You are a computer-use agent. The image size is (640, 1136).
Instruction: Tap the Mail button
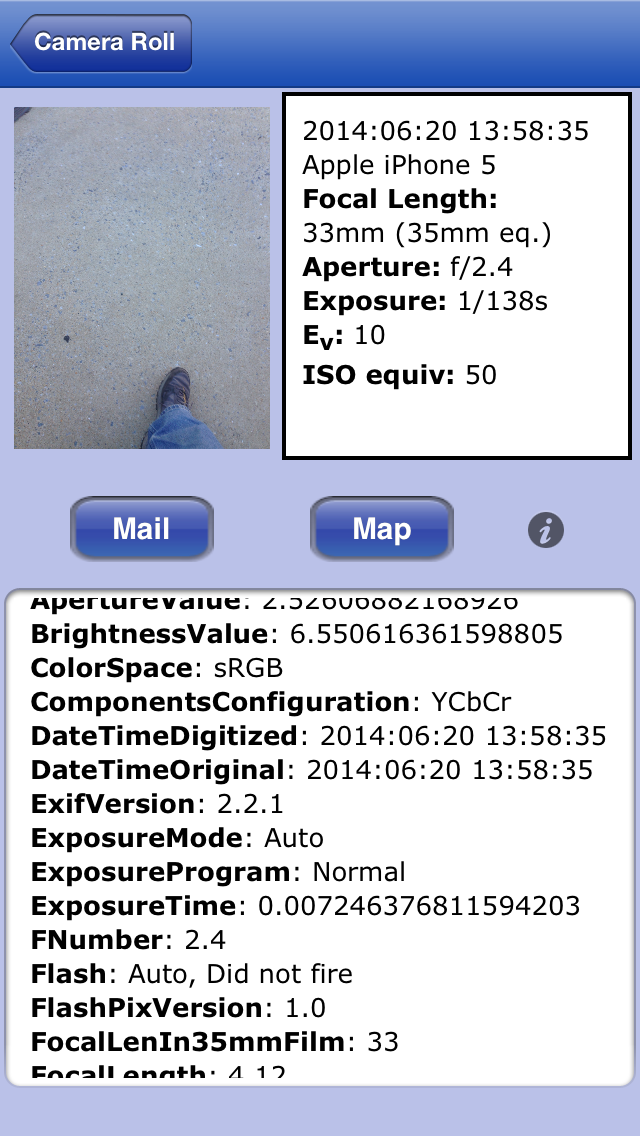click(x=141, y=528)
